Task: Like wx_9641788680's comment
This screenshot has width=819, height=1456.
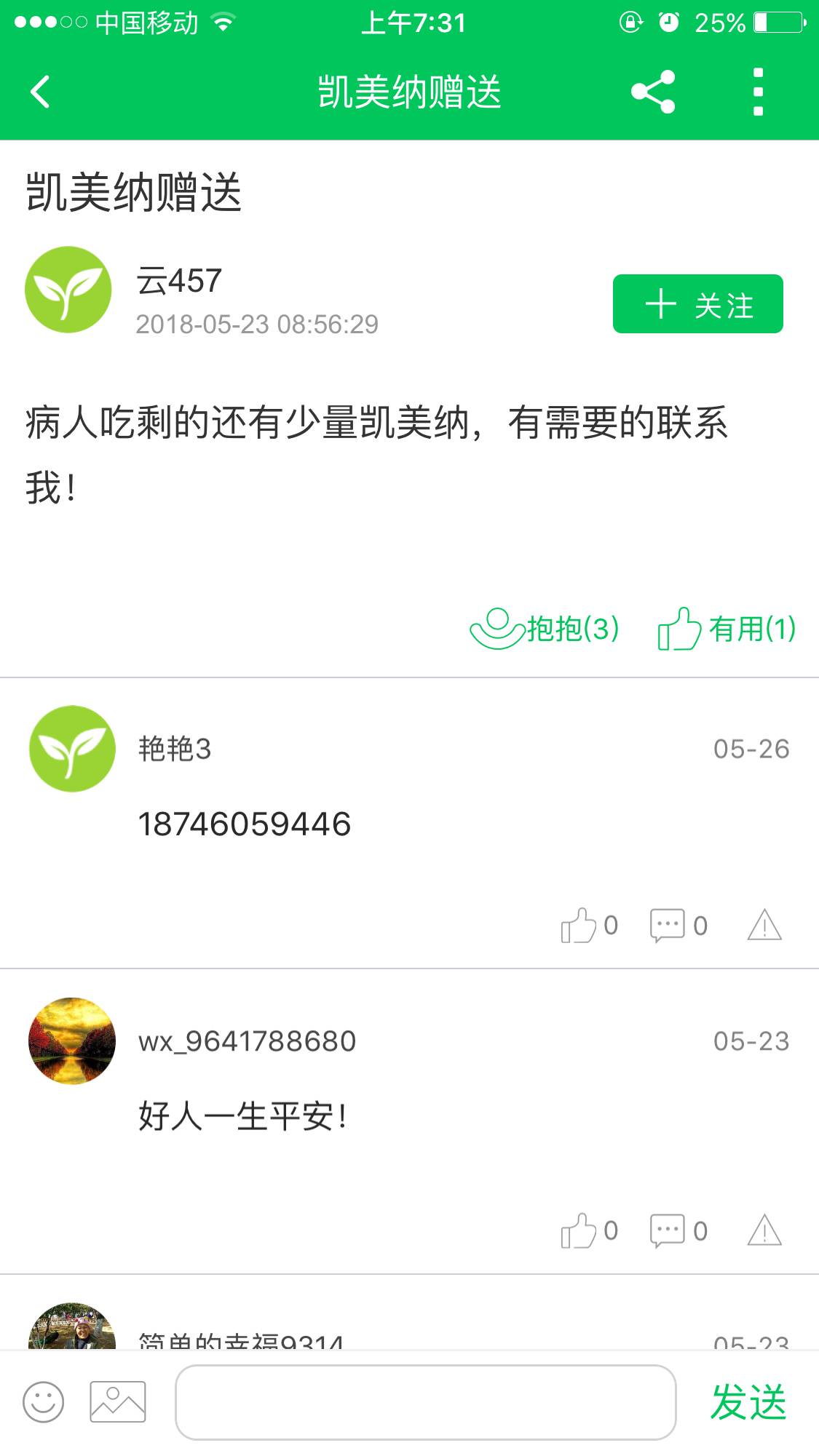Action: click(x=588, y=1231)
